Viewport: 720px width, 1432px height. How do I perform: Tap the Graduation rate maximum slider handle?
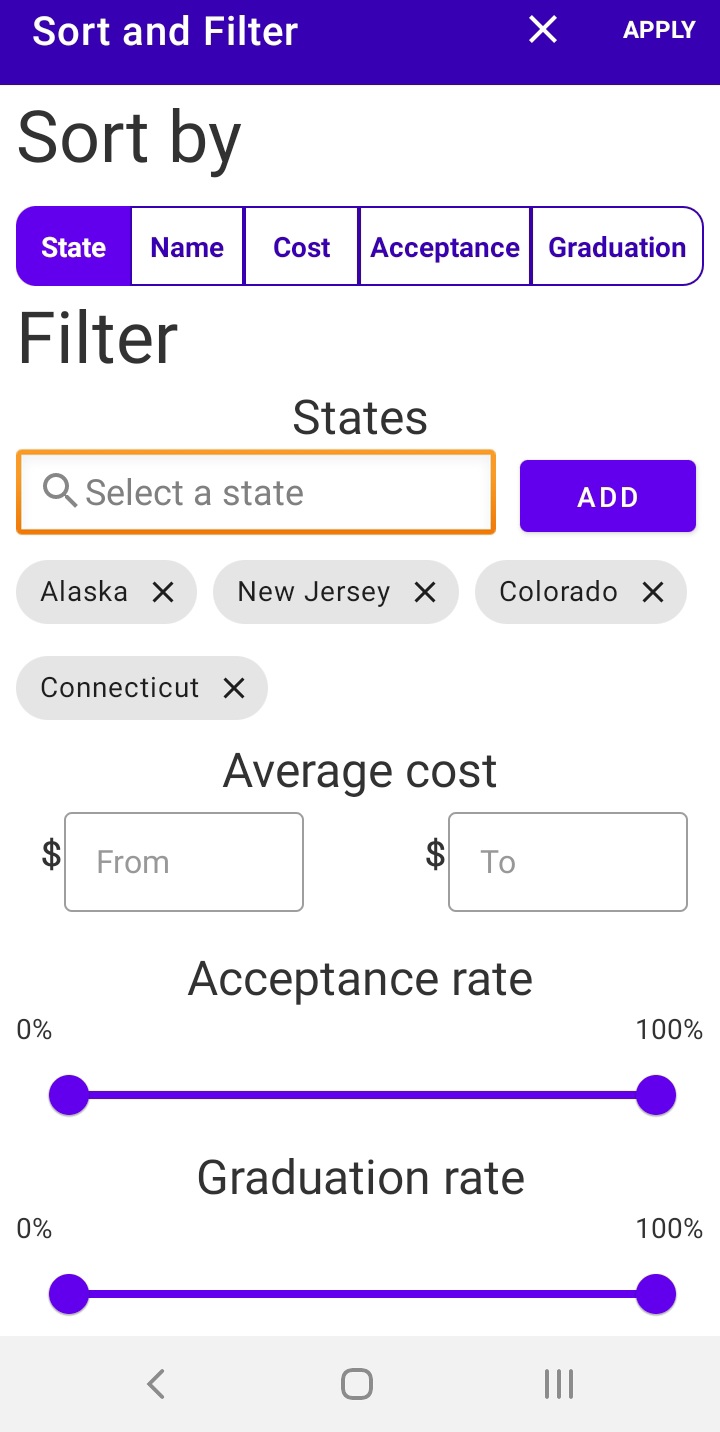pyautogui.click(x=656, y=1294)
